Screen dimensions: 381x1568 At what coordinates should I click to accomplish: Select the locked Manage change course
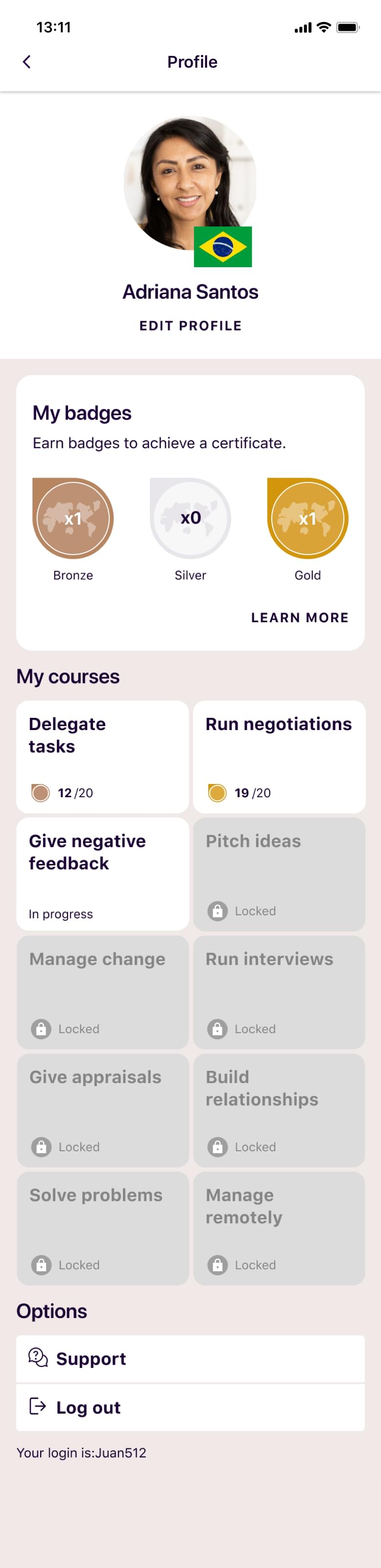(x=102, y=991)
